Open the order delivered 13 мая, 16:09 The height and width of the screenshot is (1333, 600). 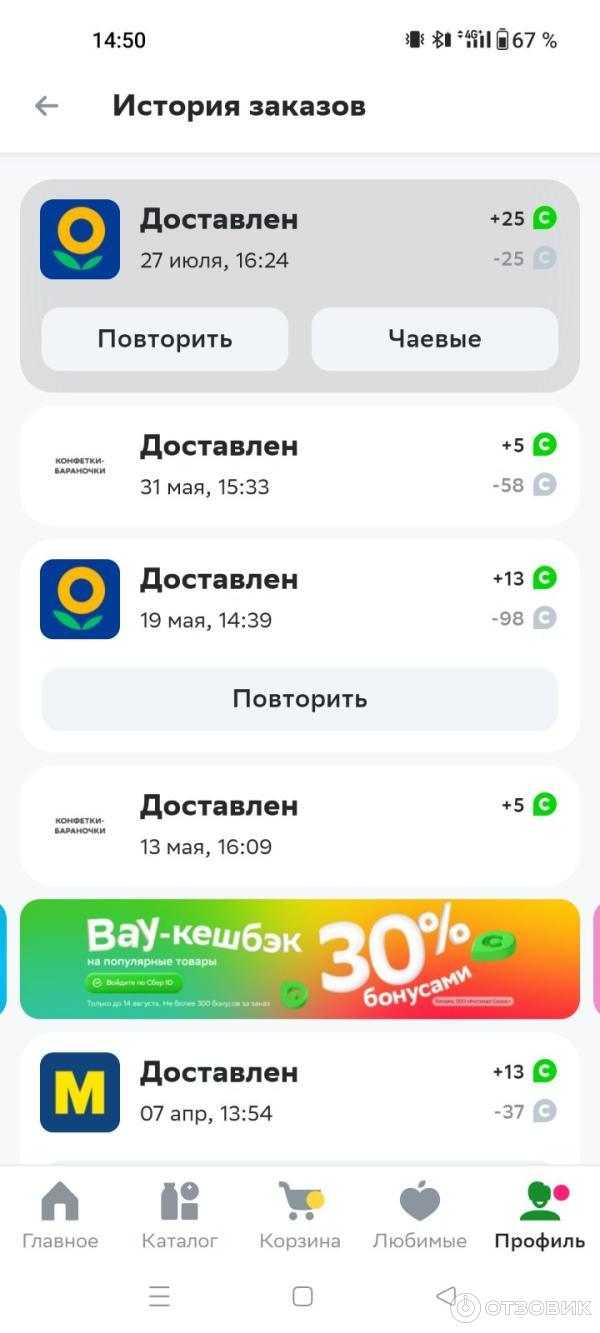point(300,825)
